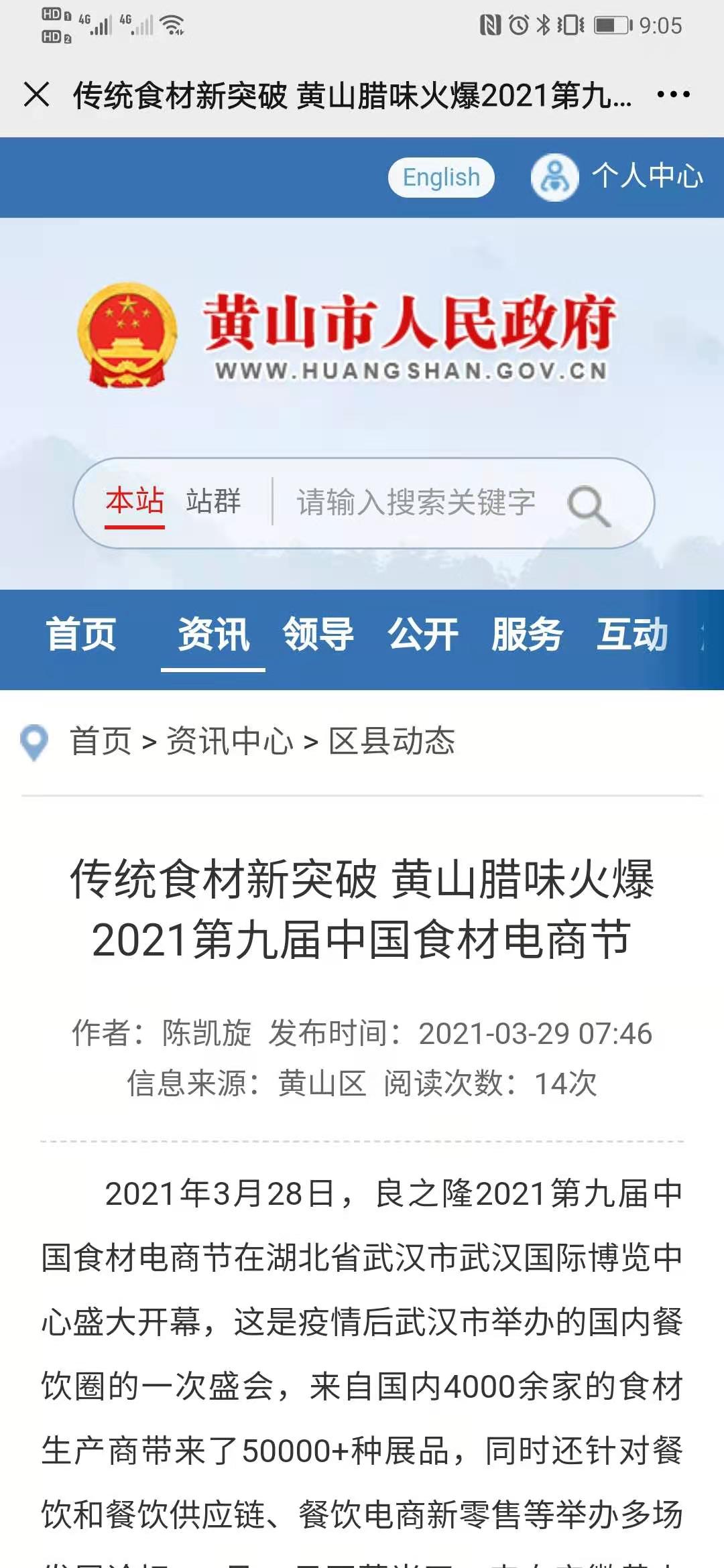Open the 公开 navigation tab
The height and width of the screenshot is (1568, 724).
[423, 635]
